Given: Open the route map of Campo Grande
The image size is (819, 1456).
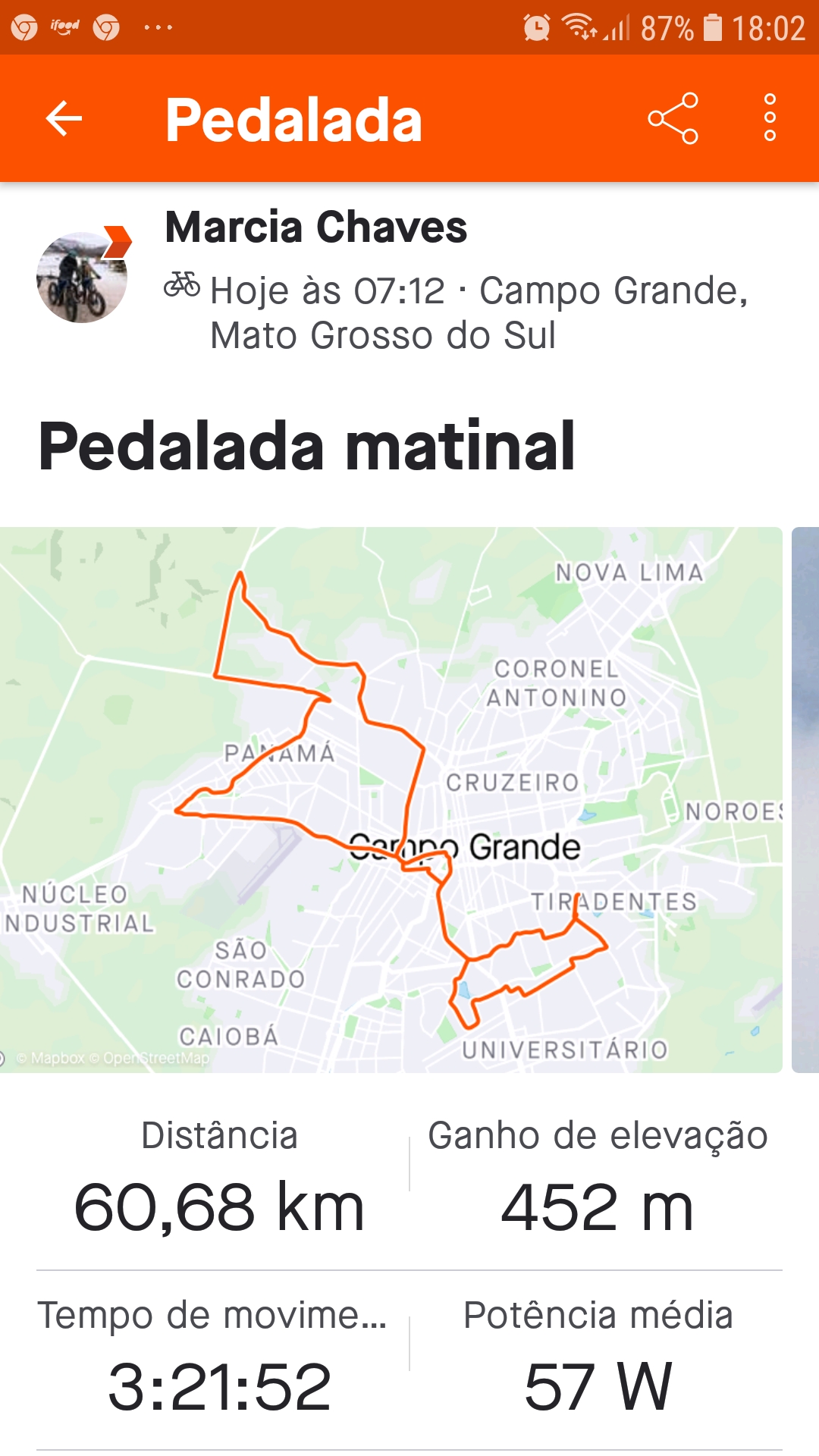Looking at the screenshot, I should tap(391, 799).
